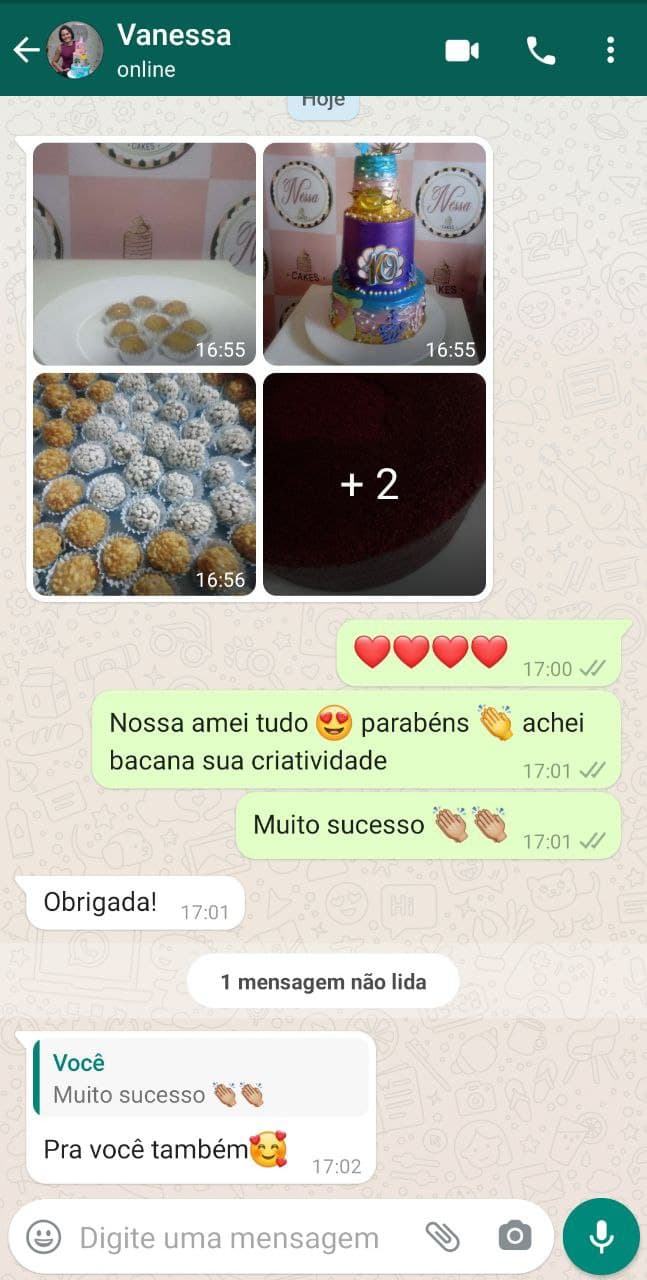
Task: Open the brigadeiros photo sent 16:56
Action: tap(144, 484)
